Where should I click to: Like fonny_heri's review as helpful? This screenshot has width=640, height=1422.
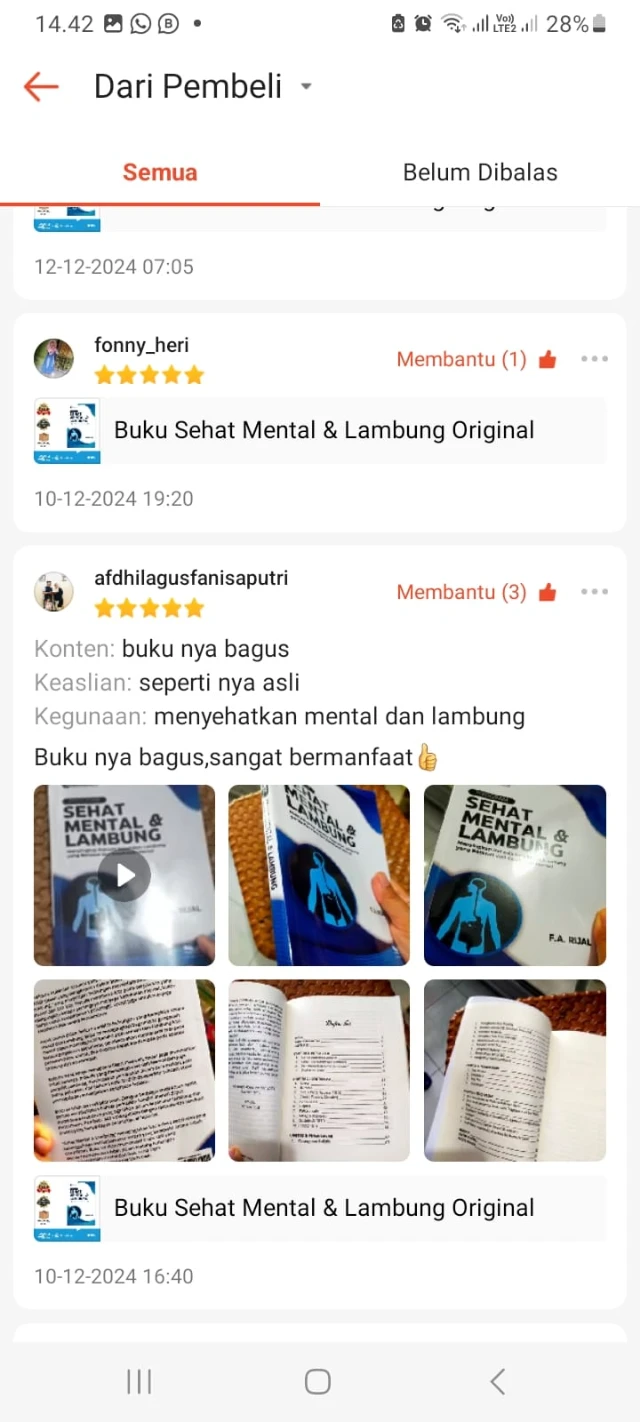tap(547, 360)
